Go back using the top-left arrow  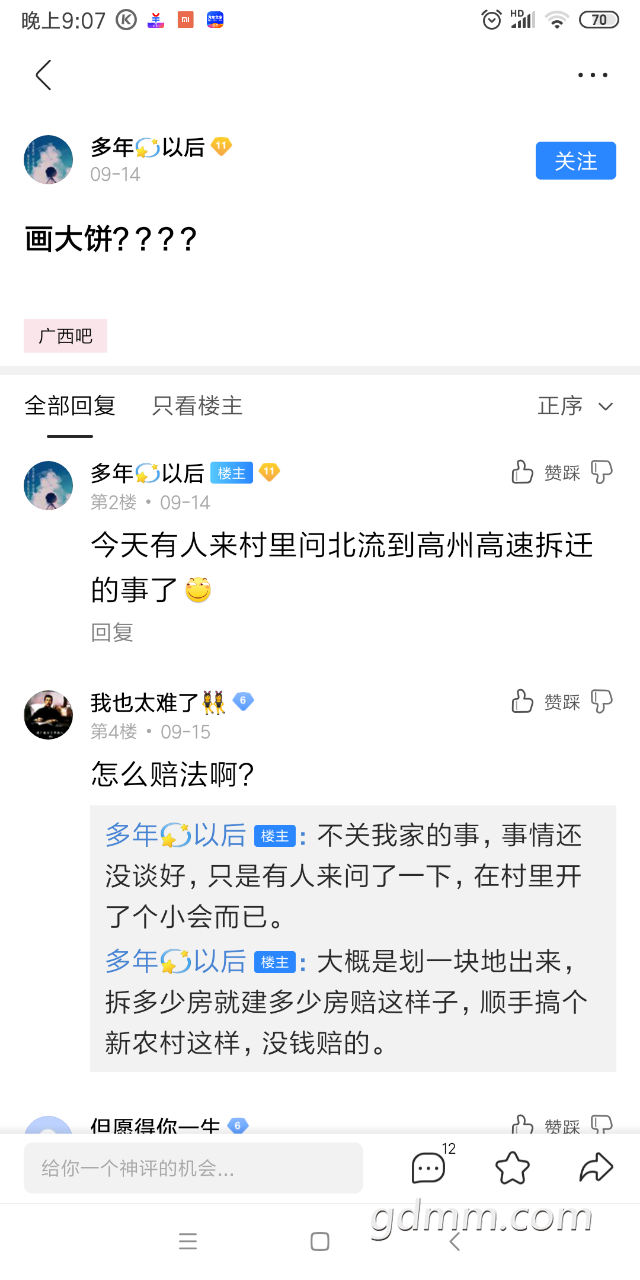[43, 75]
